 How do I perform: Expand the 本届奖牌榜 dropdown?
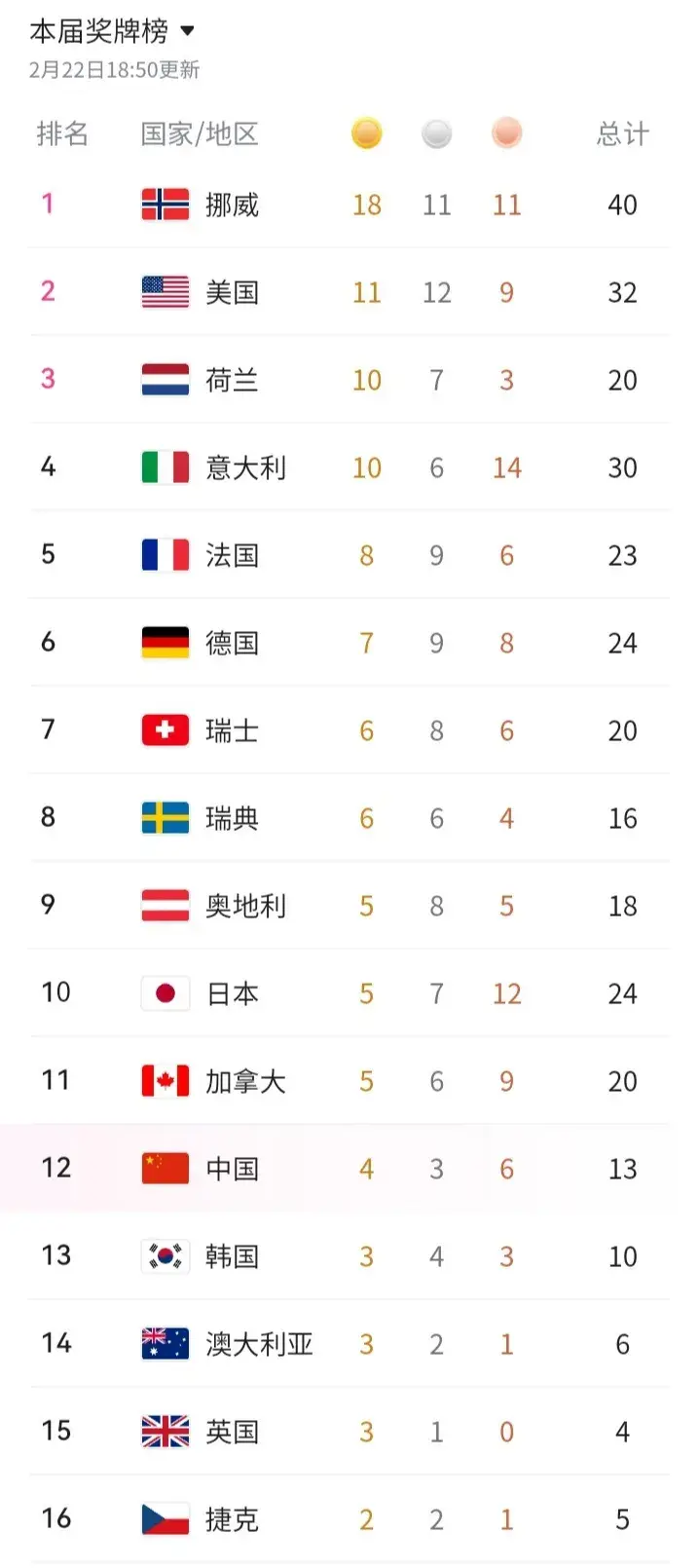click(x=187, y=31)
